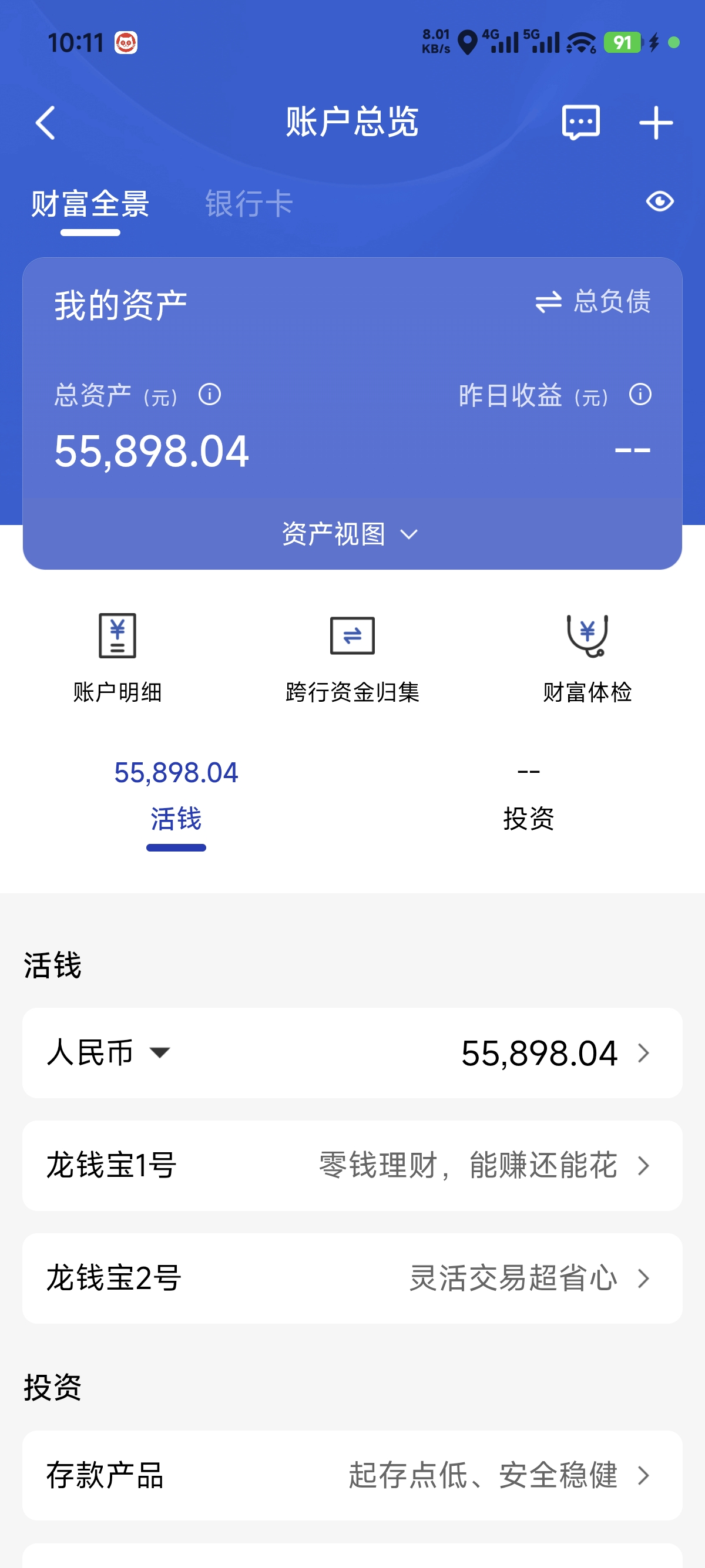Open 跨行资金归集

352,657
